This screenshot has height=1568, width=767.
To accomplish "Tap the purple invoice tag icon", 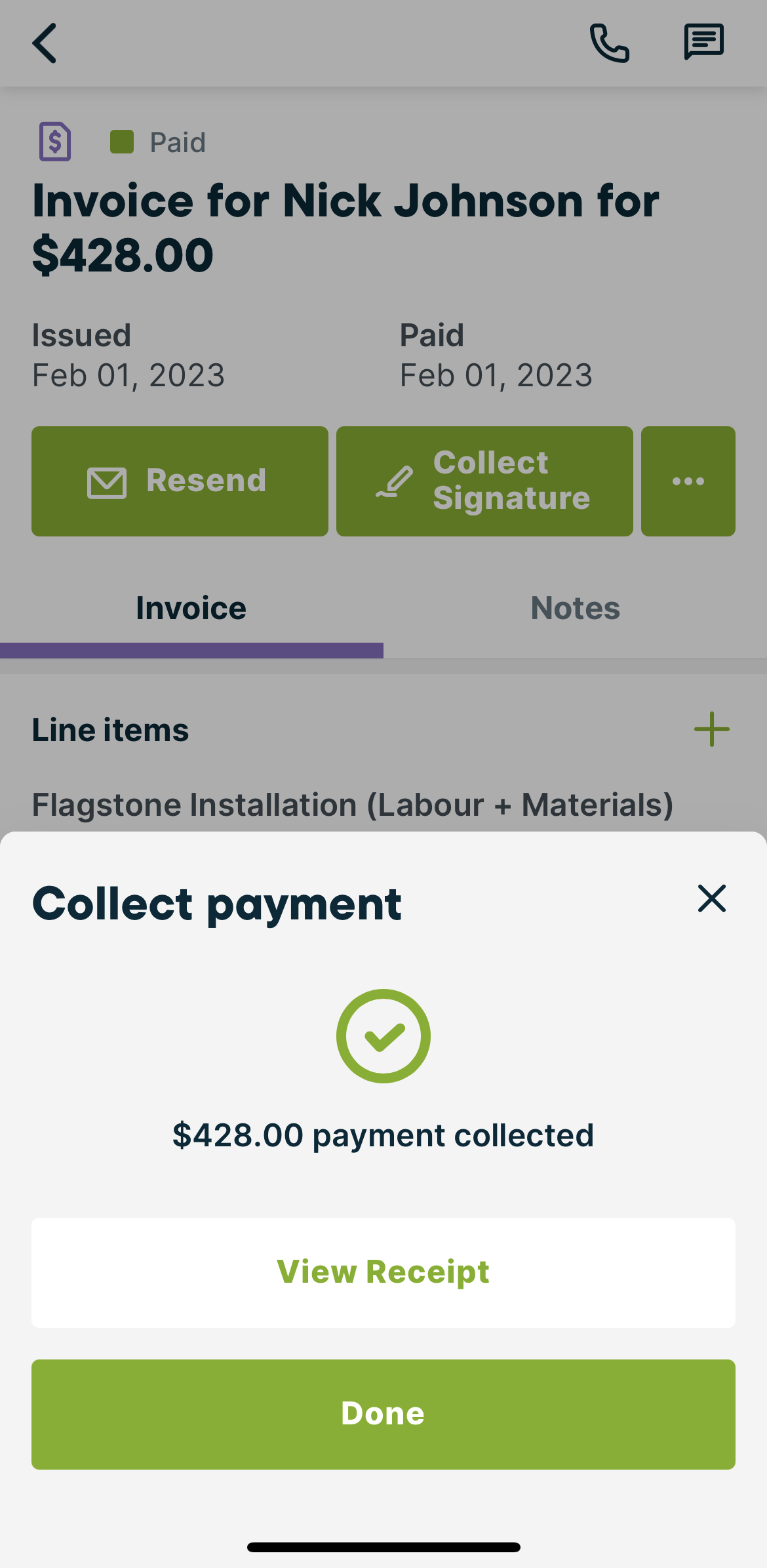I will (55, 140).
